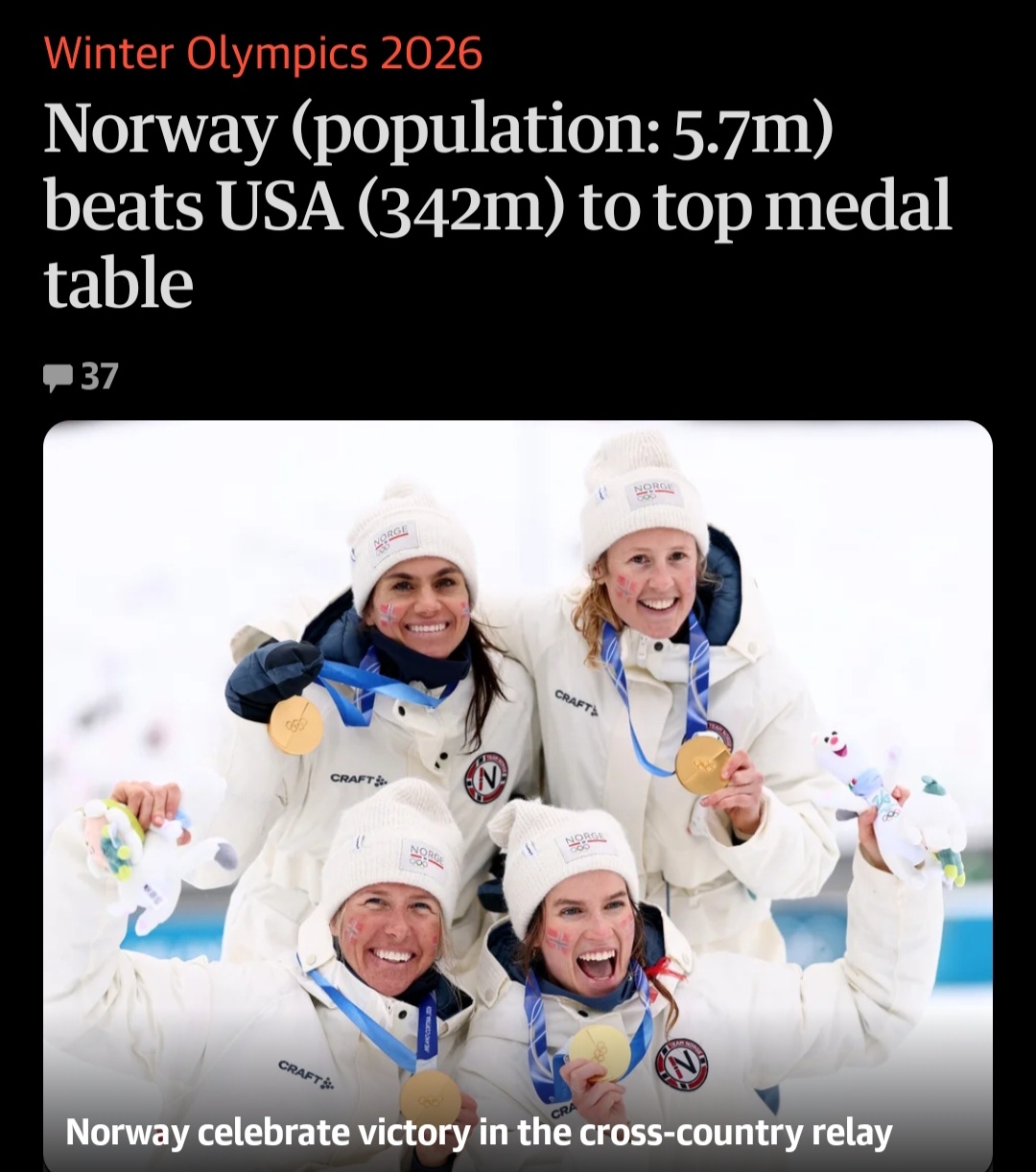1036x1172 pixels.
Task: Open the Norway beats USA medal table article
Action: [497, 205]
